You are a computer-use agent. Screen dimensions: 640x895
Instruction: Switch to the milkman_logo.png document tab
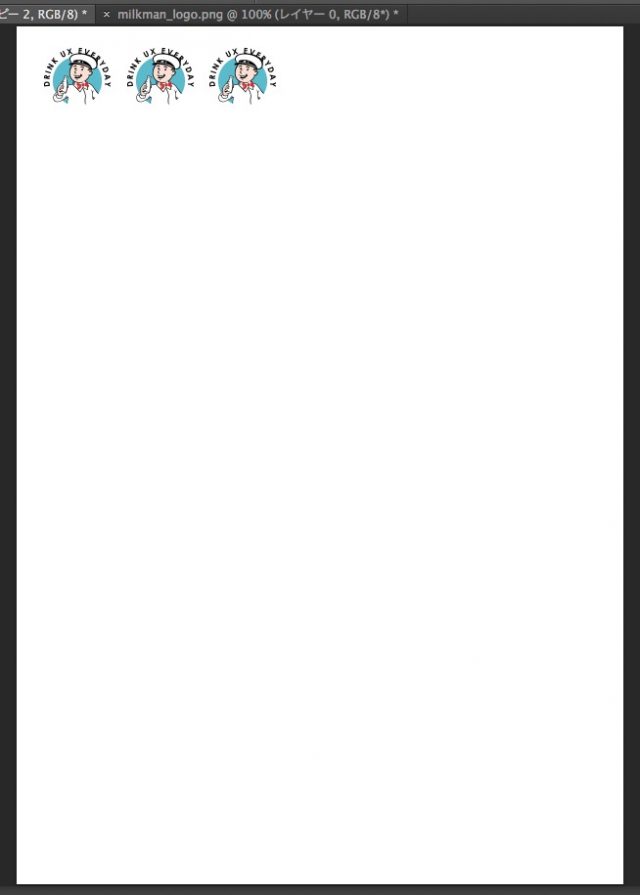(256, 14)
